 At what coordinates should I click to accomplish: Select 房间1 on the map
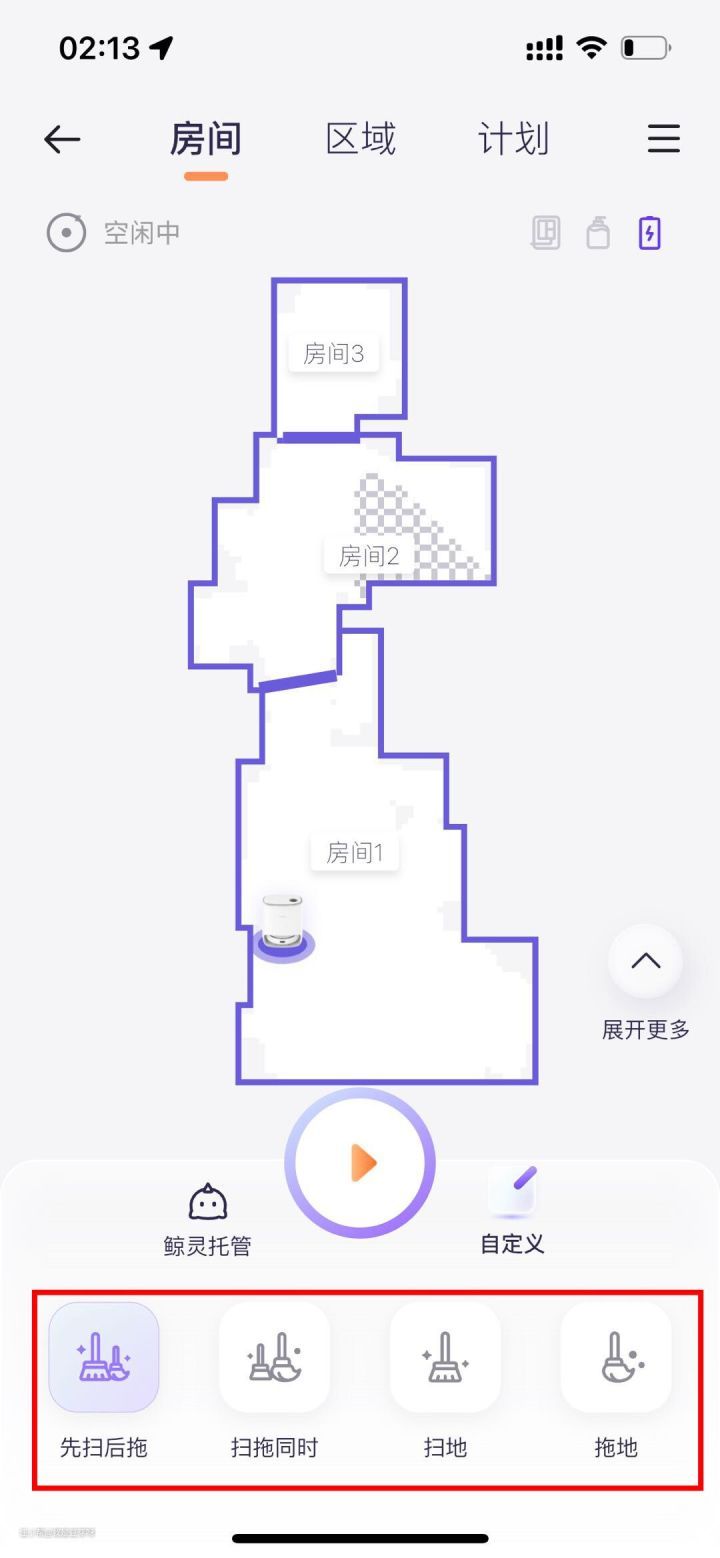355,853
